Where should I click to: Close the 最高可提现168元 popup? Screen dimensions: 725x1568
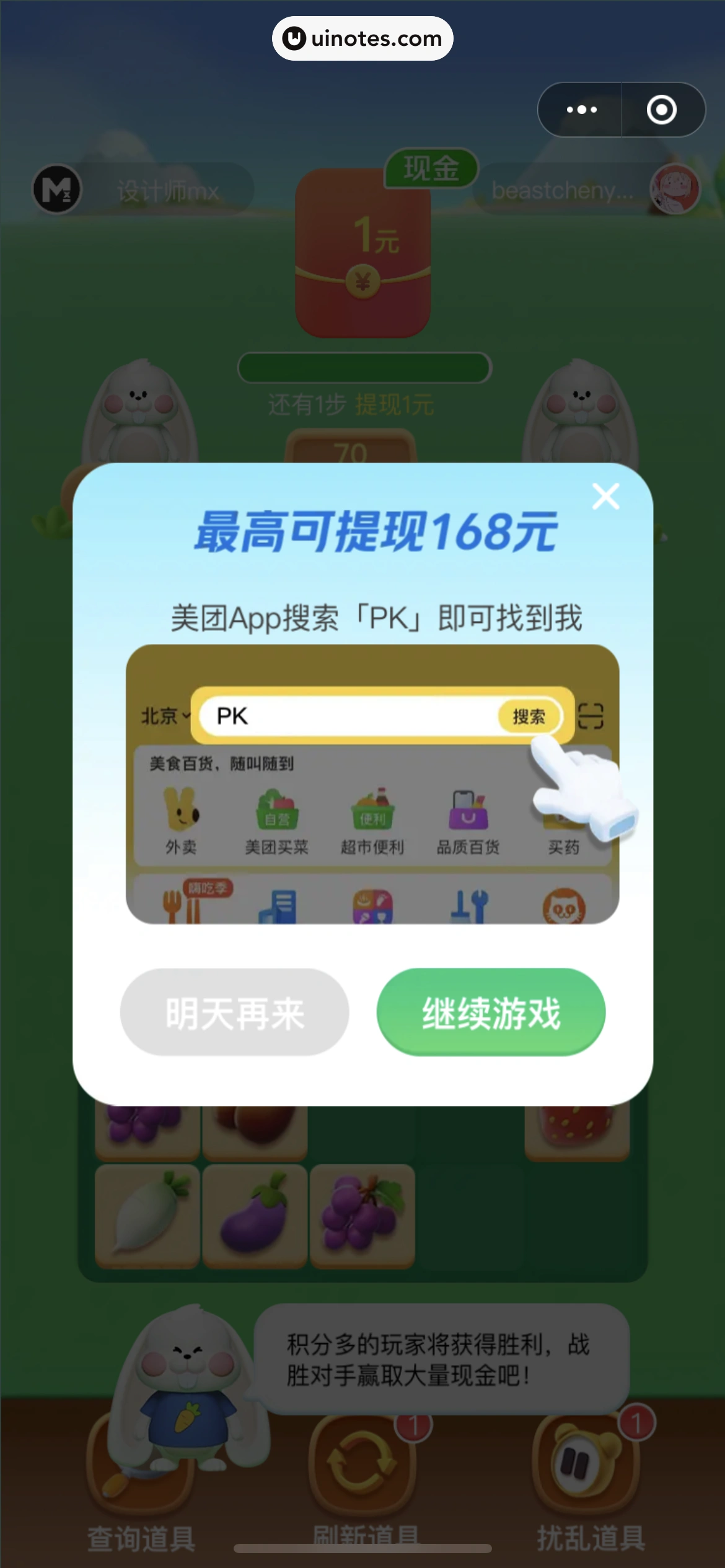tap(605, 496)
